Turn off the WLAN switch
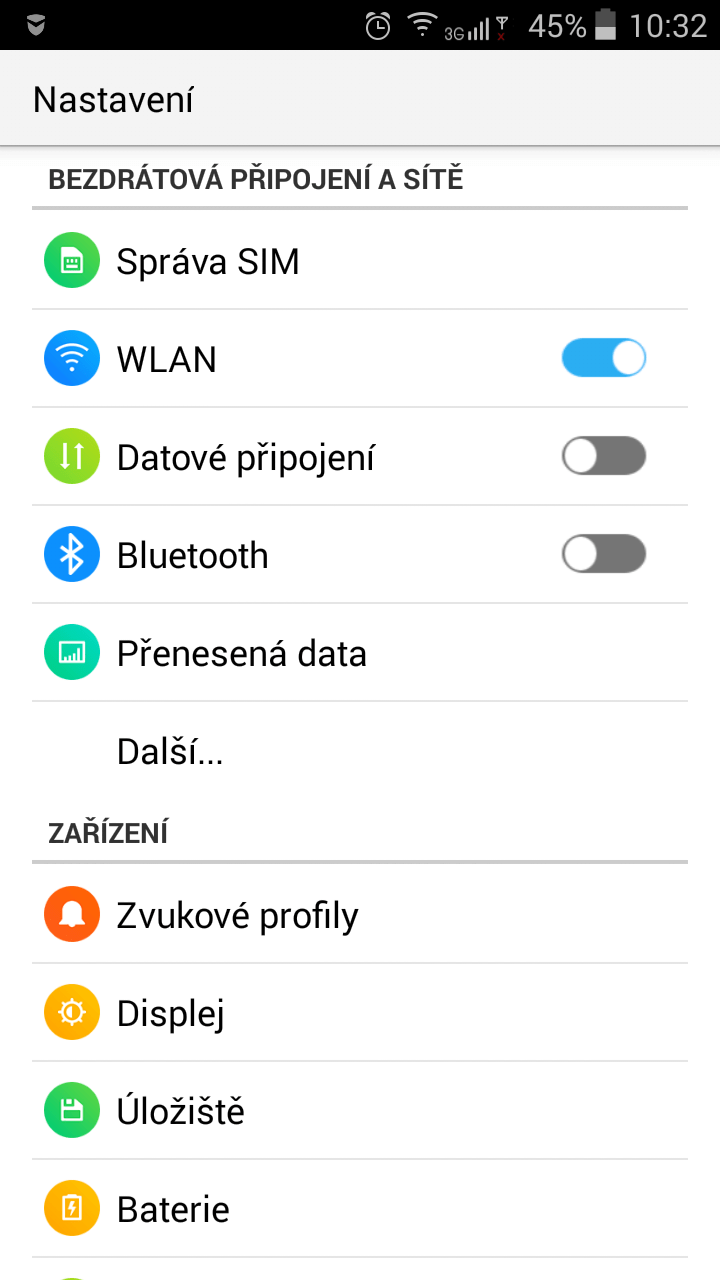The height and width of the screenshot is (1280, 720). [x=604, y=358]
